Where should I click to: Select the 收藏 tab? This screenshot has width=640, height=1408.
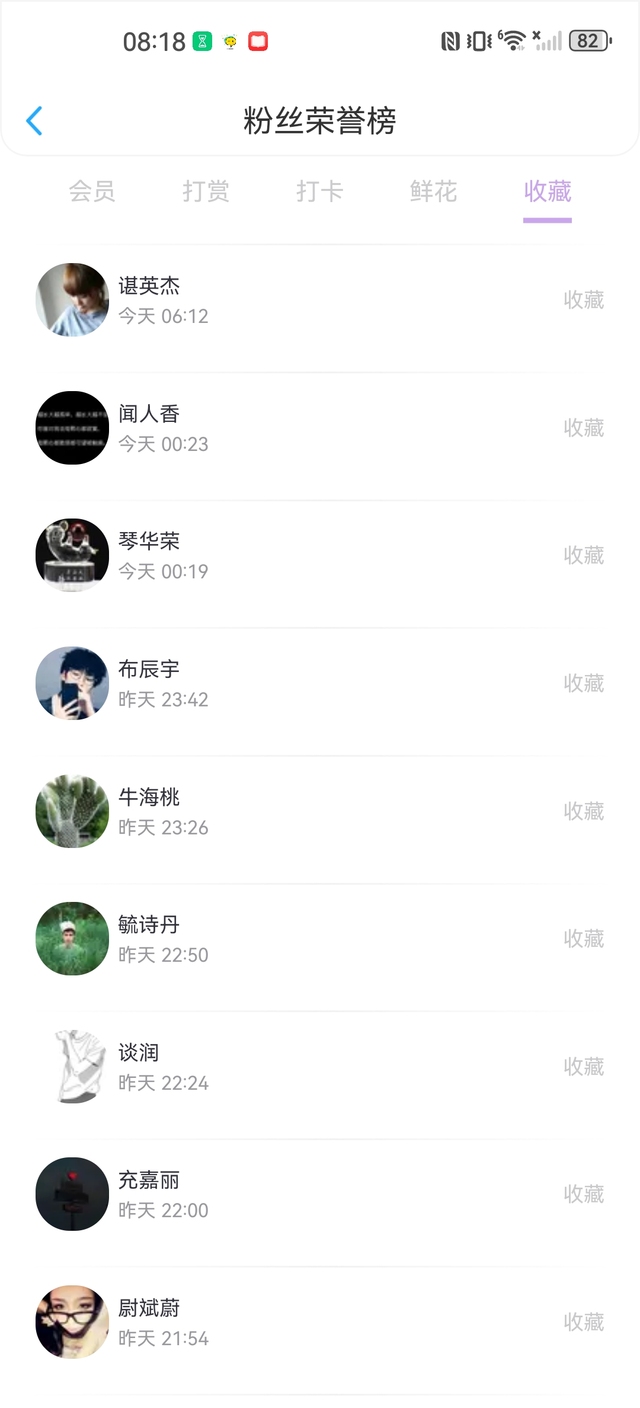click(547, 191)
